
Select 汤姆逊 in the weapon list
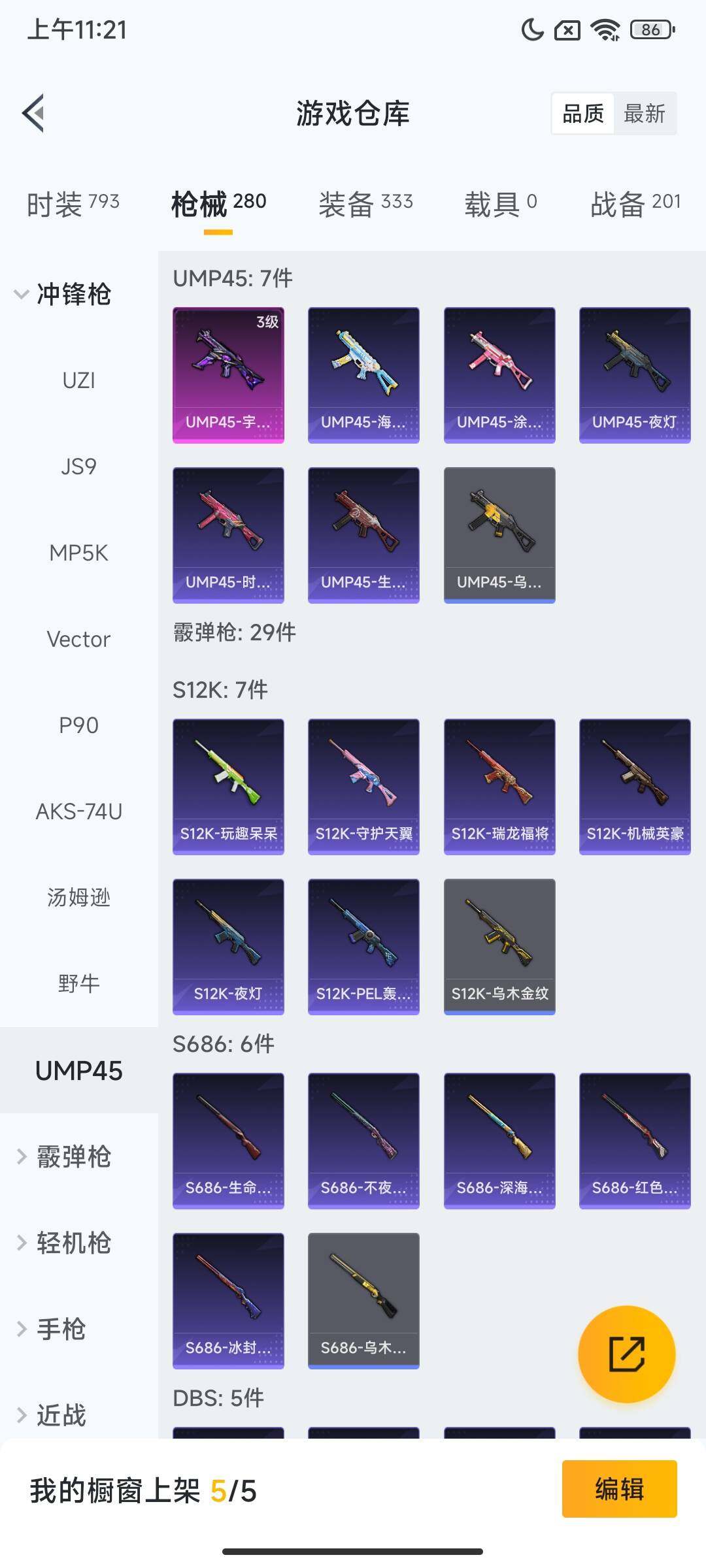(80, 898)
